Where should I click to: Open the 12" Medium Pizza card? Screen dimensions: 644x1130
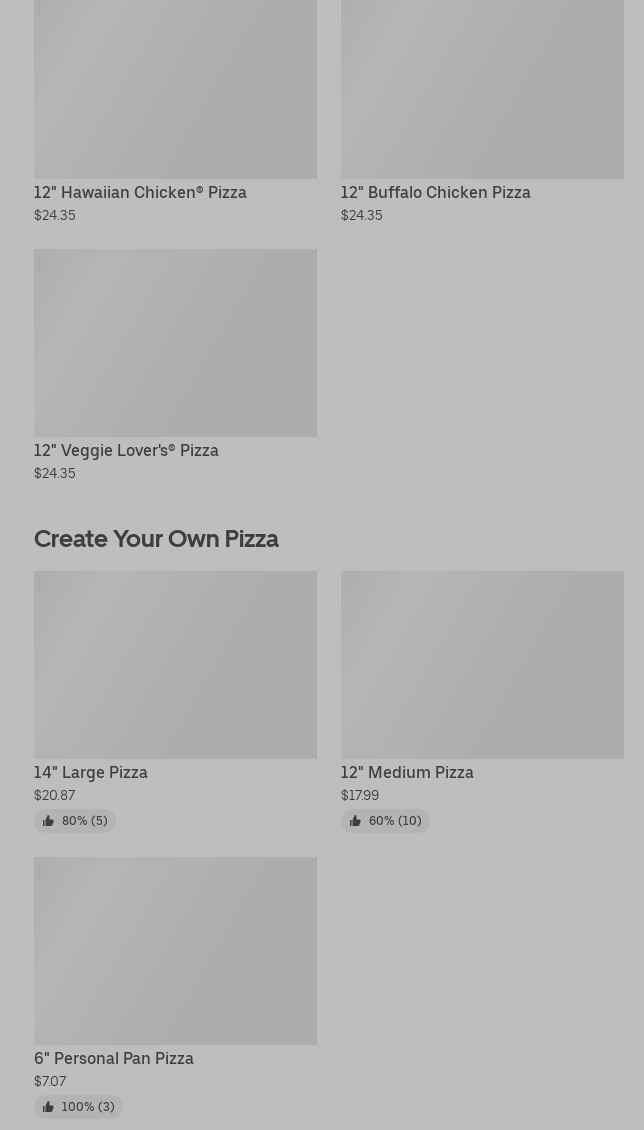pyautogui.click(x=482, y=702)
